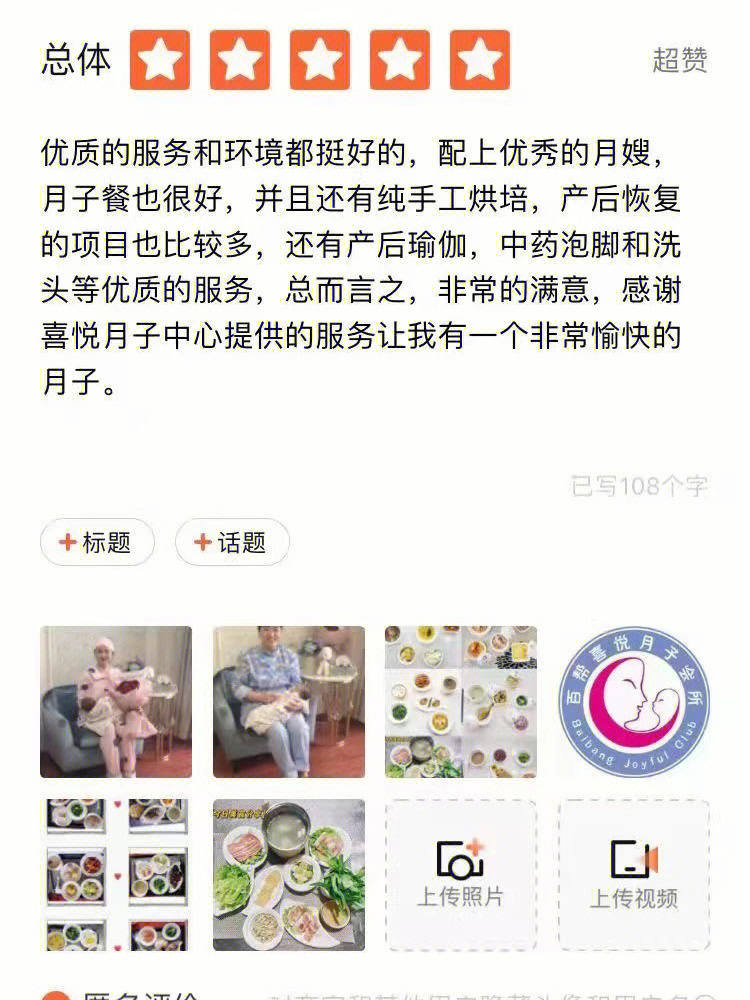The height and width of the screenshot is (1000, 750).
Task: View the hotpot ingredients photo
Action: point(289,874)
